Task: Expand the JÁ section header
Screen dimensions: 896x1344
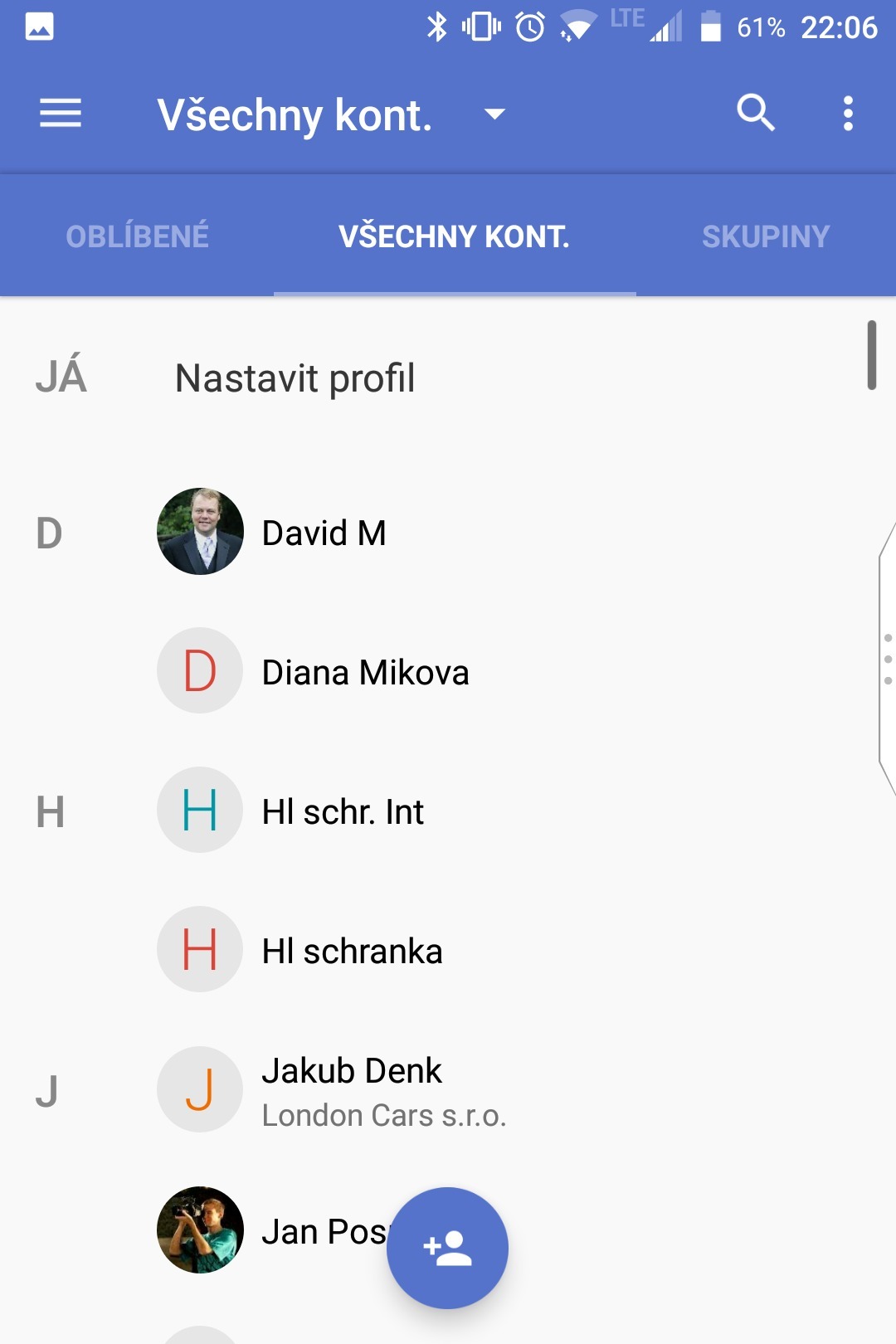Action: tap(62, 377)
